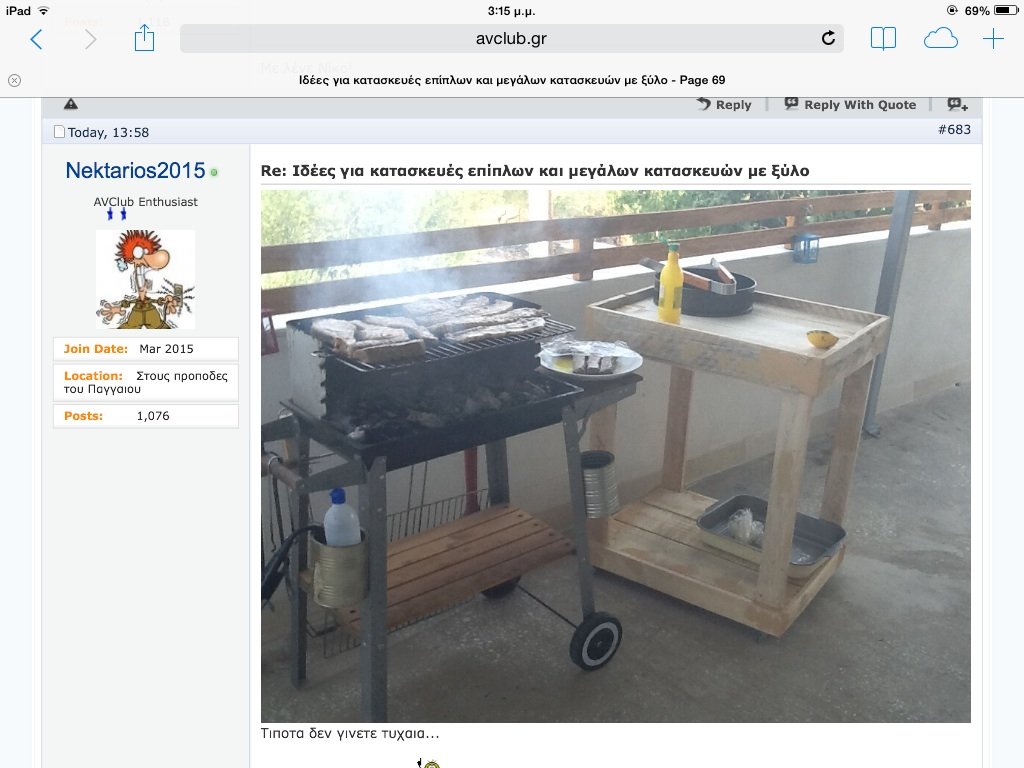Close the current tab
Viewport: 1024px width, 768px height.
tap(14, 80)
